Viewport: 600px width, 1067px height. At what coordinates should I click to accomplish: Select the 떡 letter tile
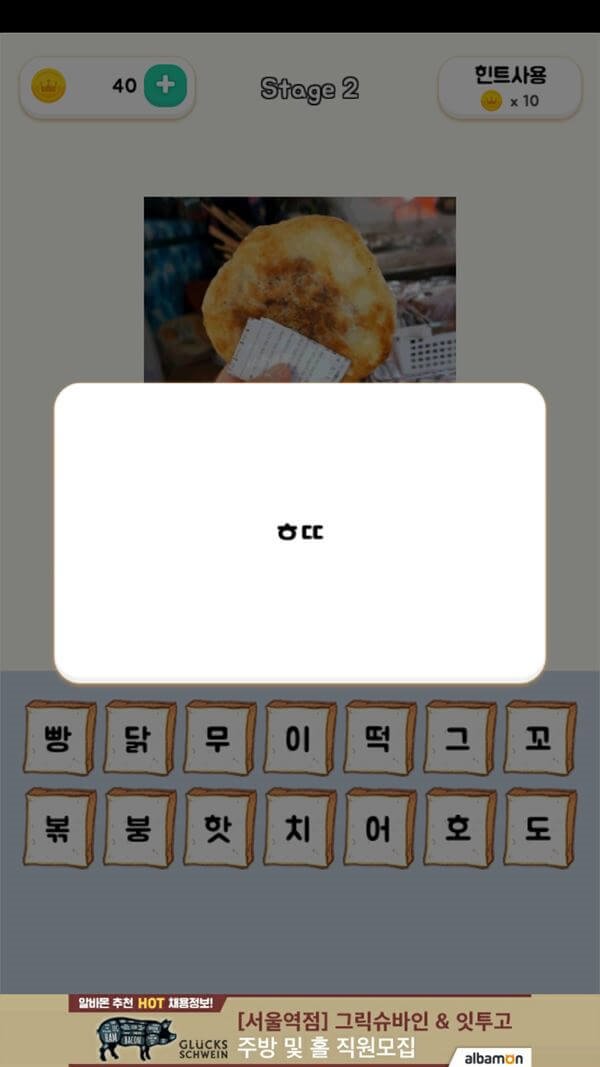click(x=380, y=739)
